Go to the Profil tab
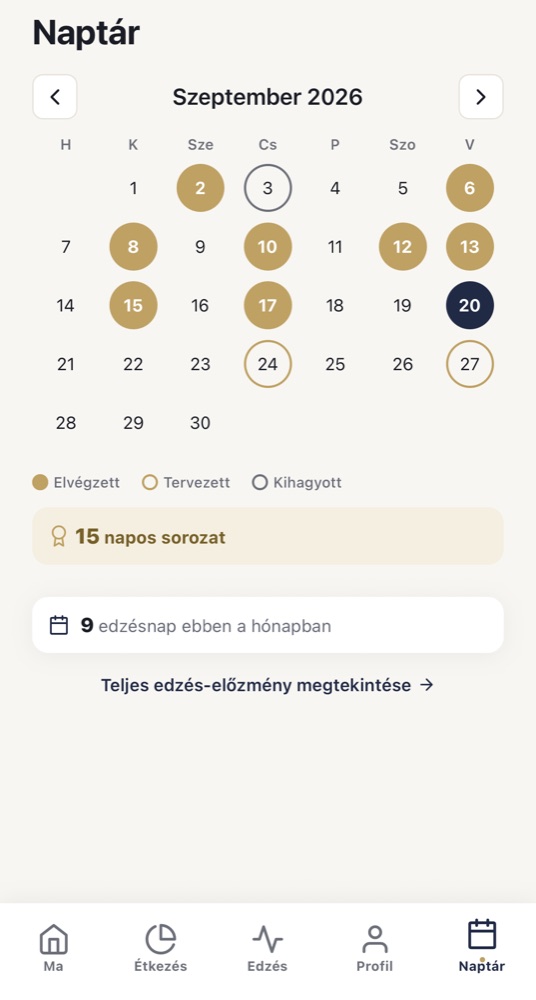The image size is (536, 1000). pyautogui.click(x=375, y=947)
